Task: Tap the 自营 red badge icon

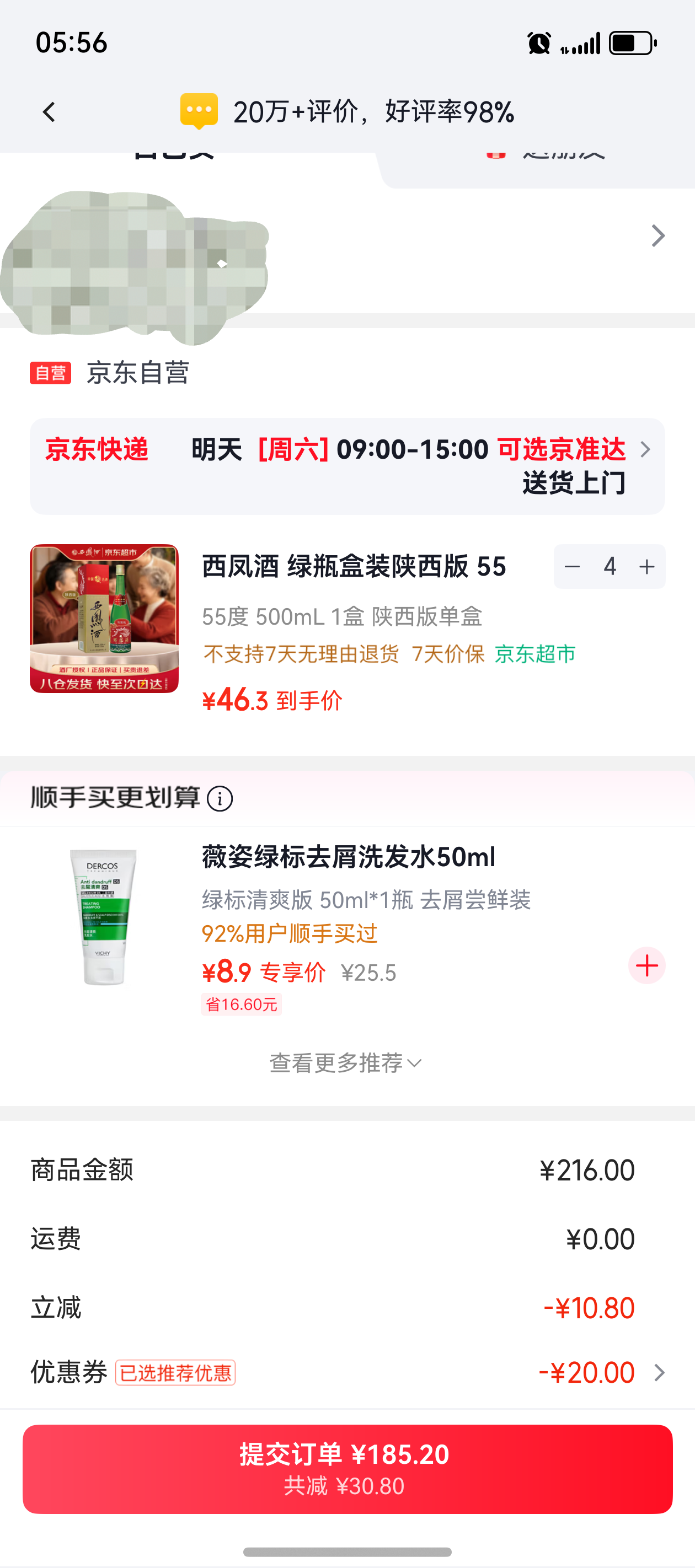Action: pos(51,374)
